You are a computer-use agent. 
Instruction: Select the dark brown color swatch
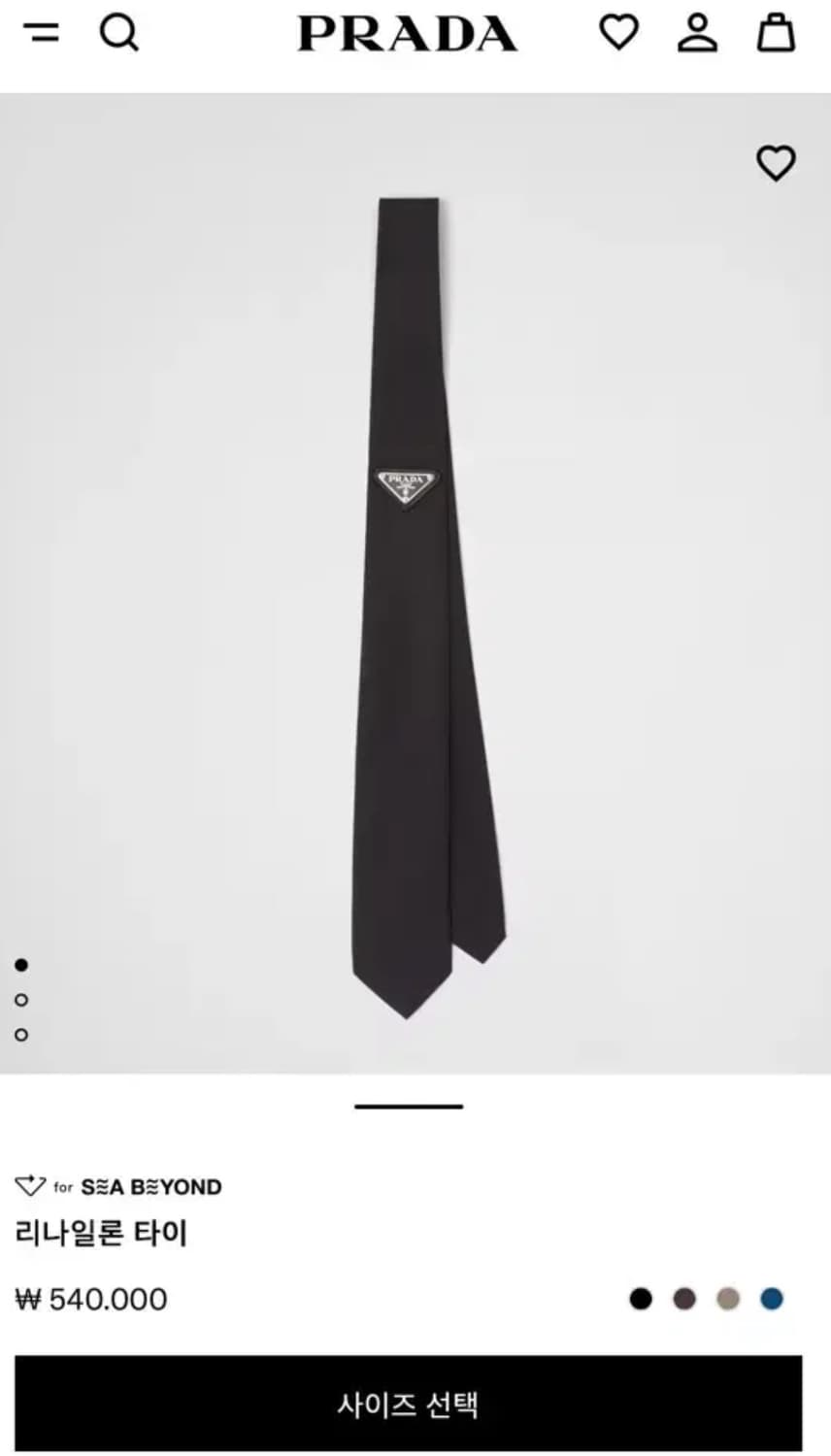(x=684, y=1299)
